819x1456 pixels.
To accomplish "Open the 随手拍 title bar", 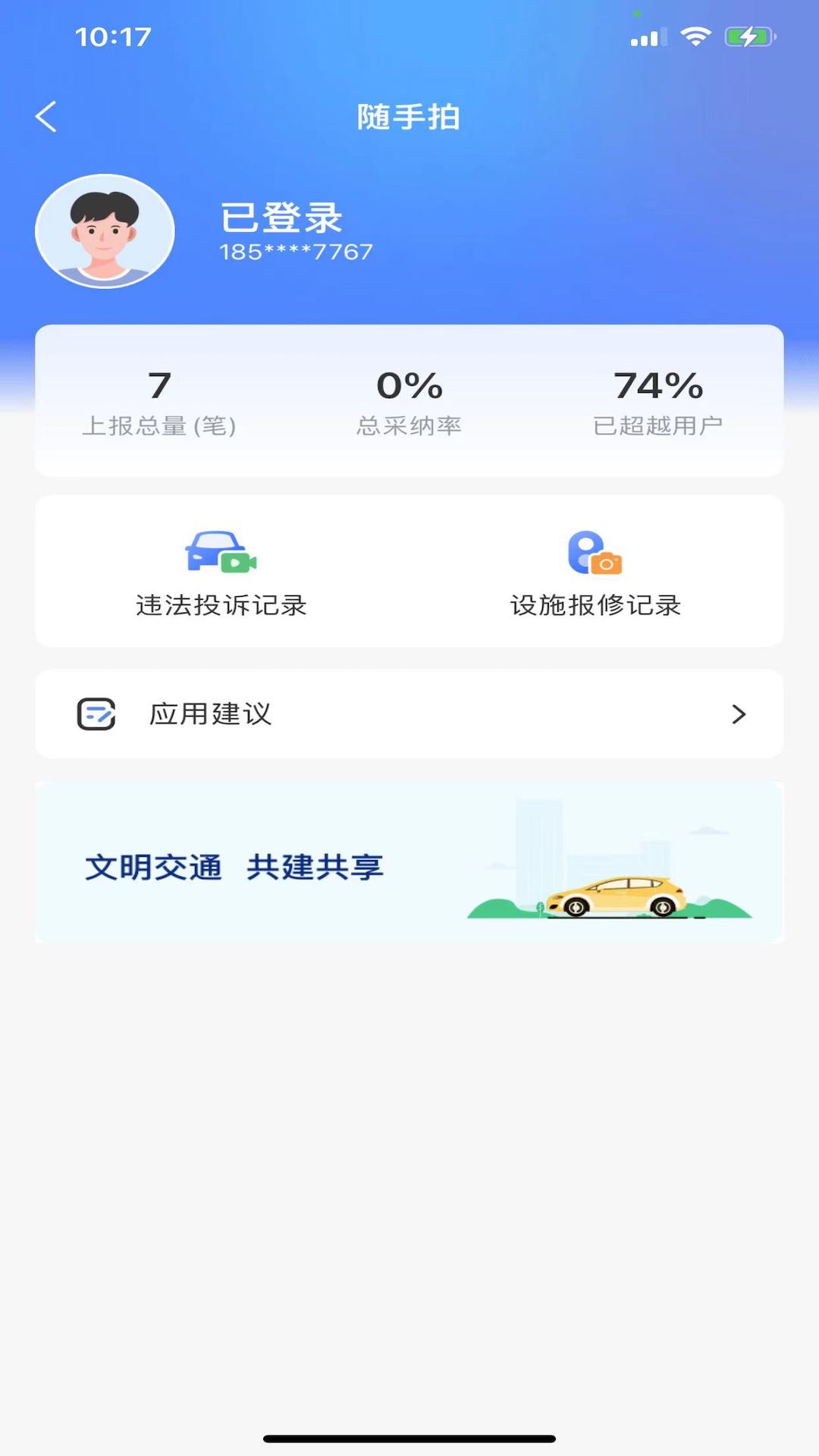I will pos(409,117).
